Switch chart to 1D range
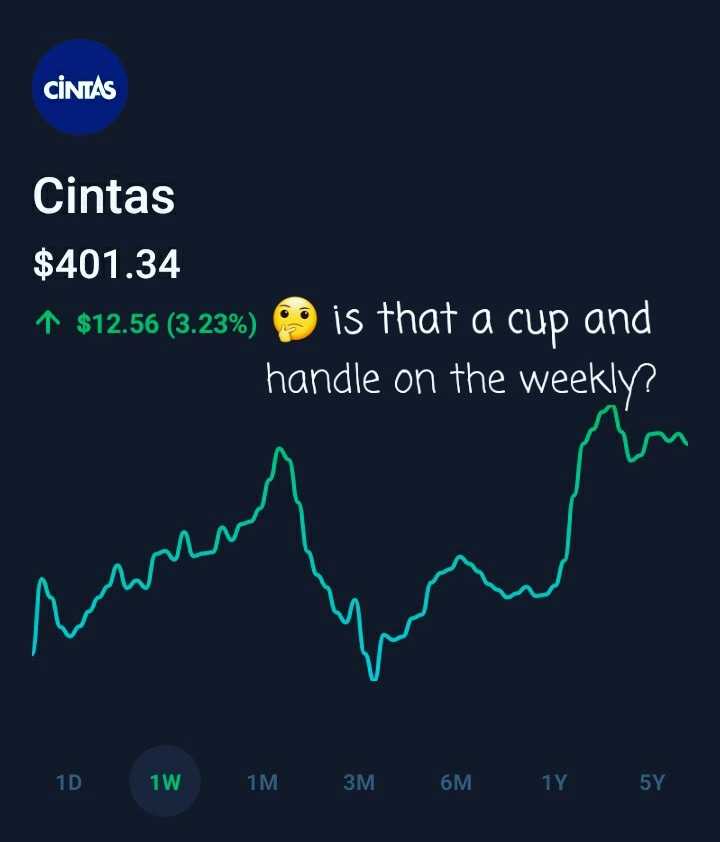The image size is (720, 842). [68, 782]
